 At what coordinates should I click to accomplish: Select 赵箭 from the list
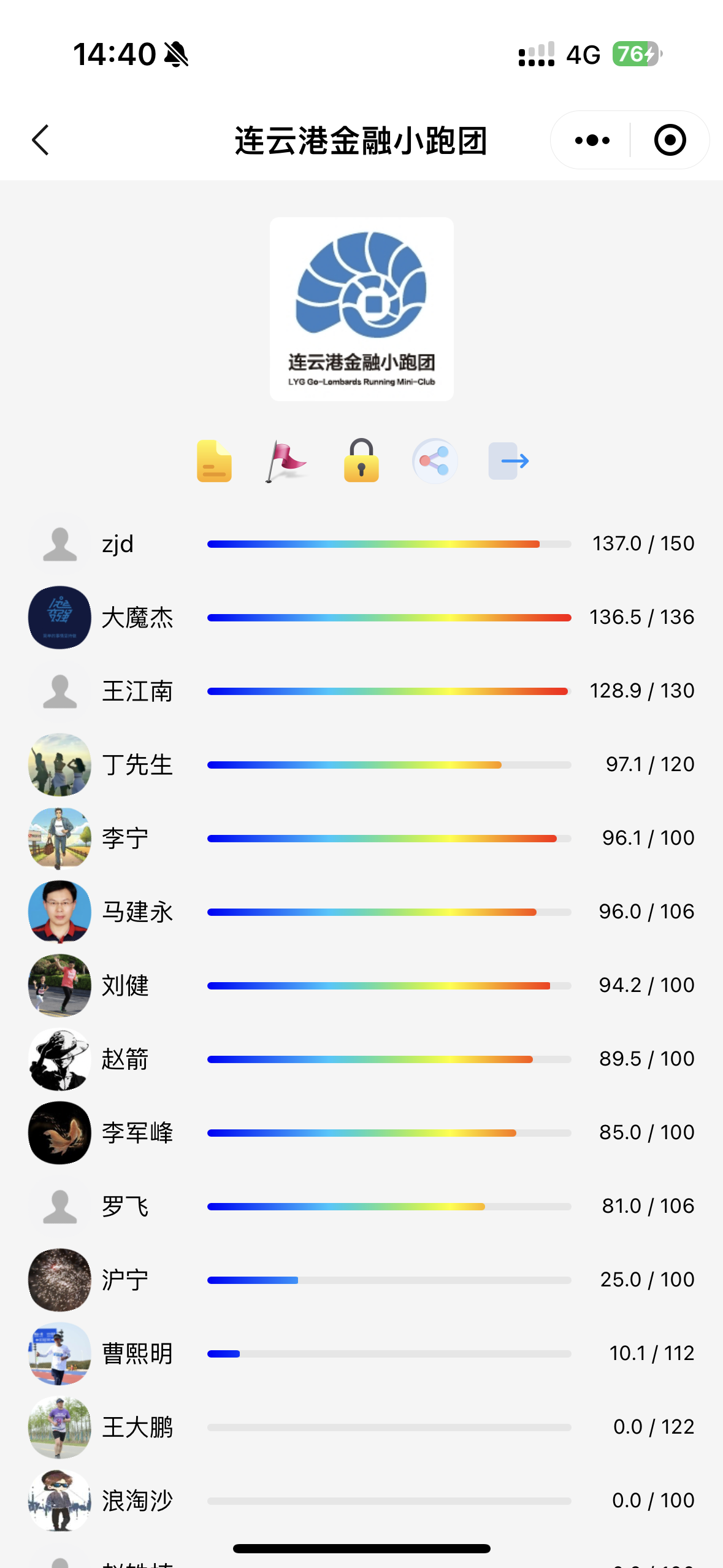point(361,1059)
